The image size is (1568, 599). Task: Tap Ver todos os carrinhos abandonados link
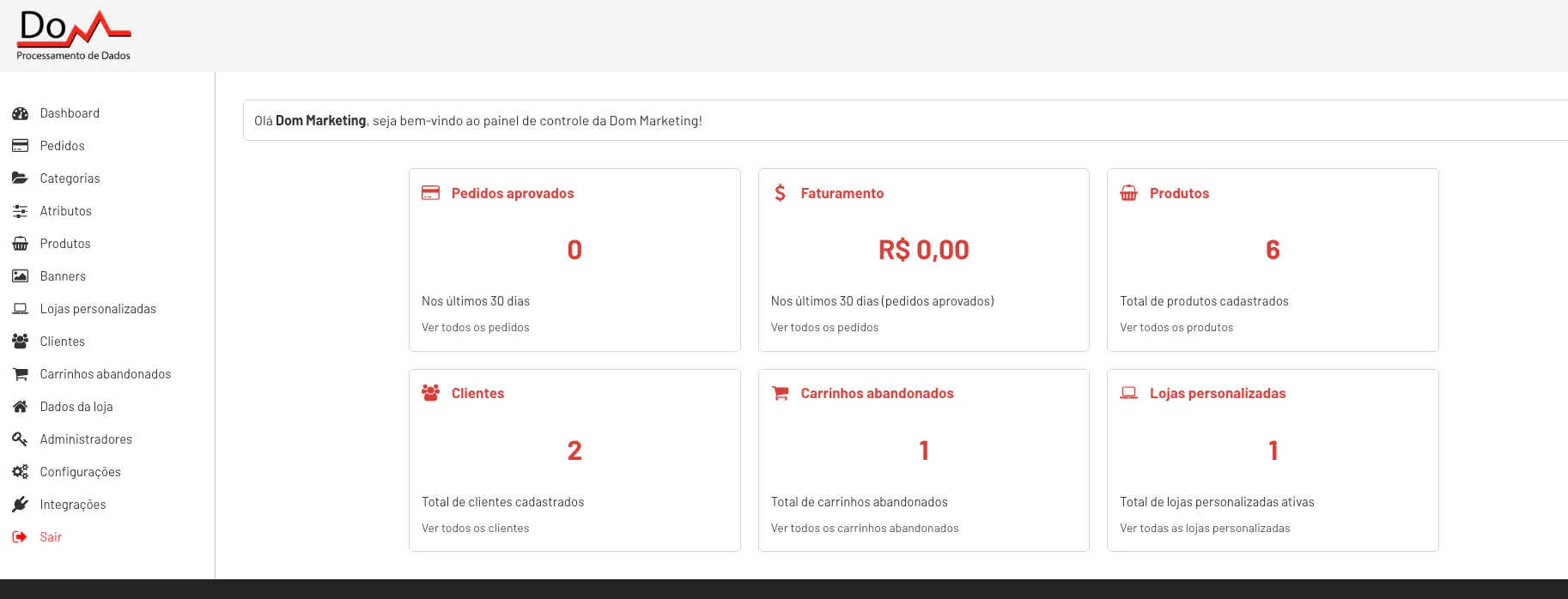pos(864,529)
